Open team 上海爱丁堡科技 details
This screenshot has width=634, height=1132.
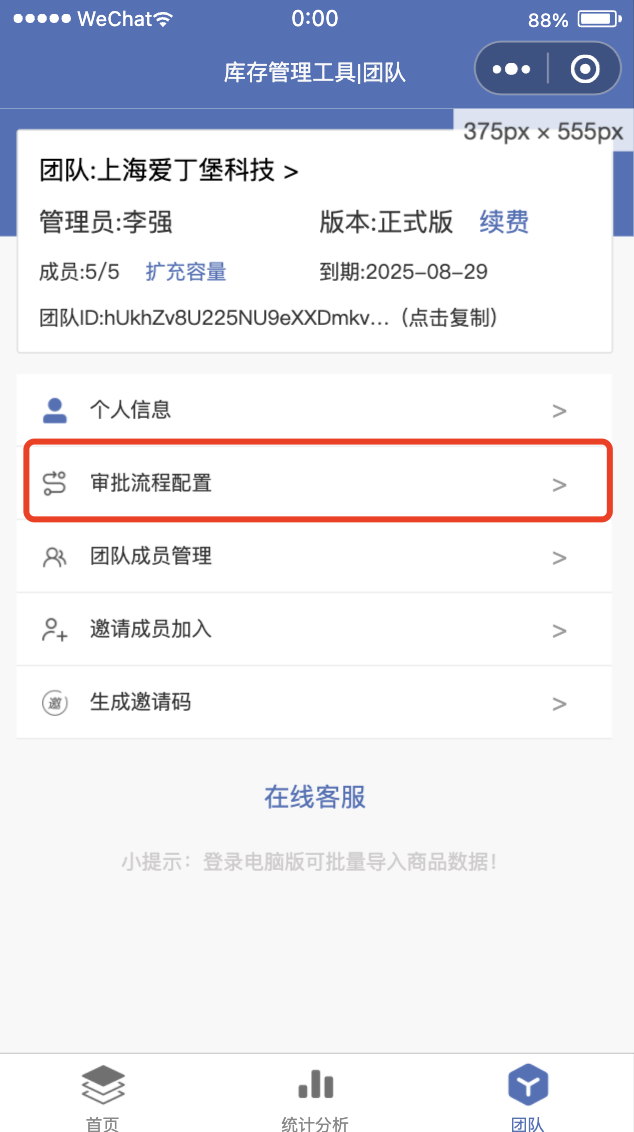click(168, 171)
